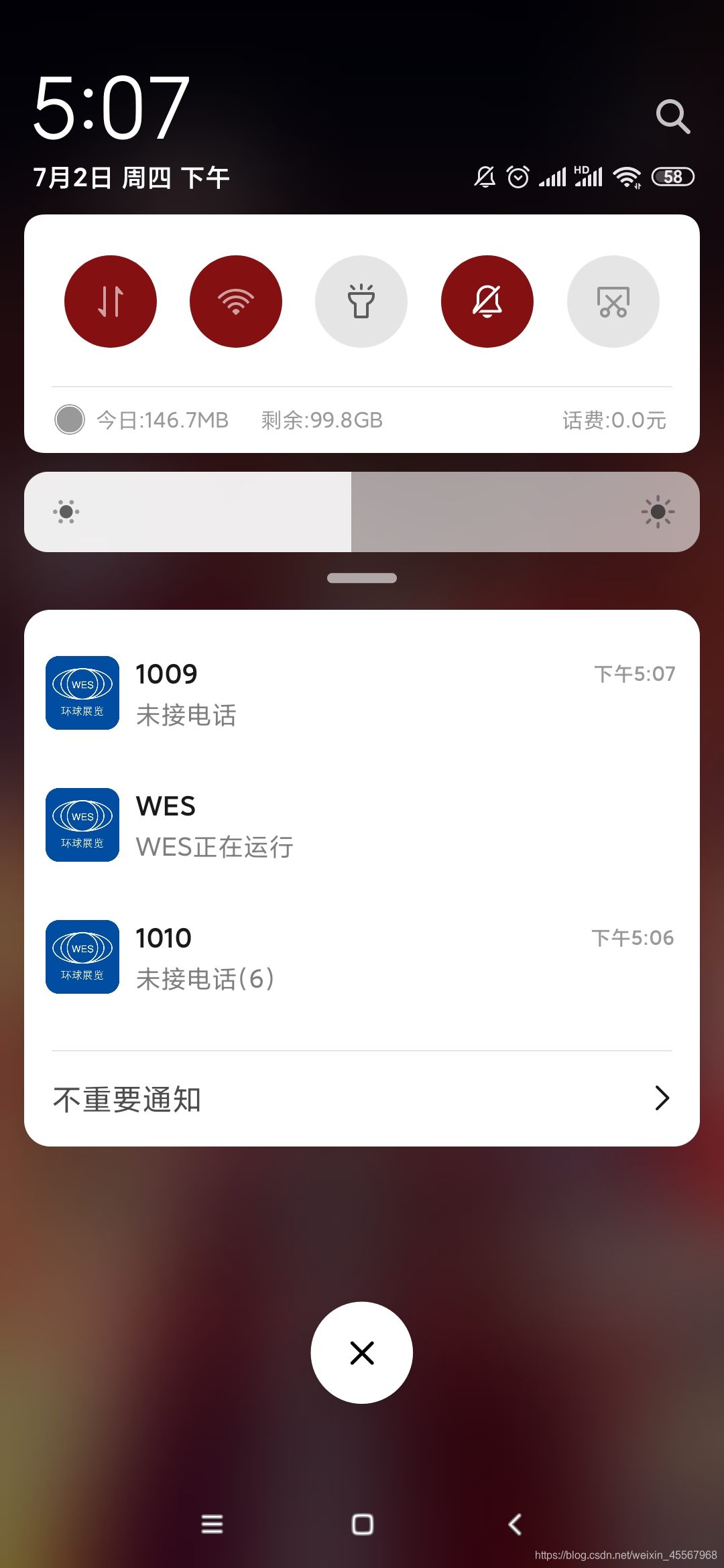
Task: Turn off the Wi-Fi toggle
Action: click(236, 302)
